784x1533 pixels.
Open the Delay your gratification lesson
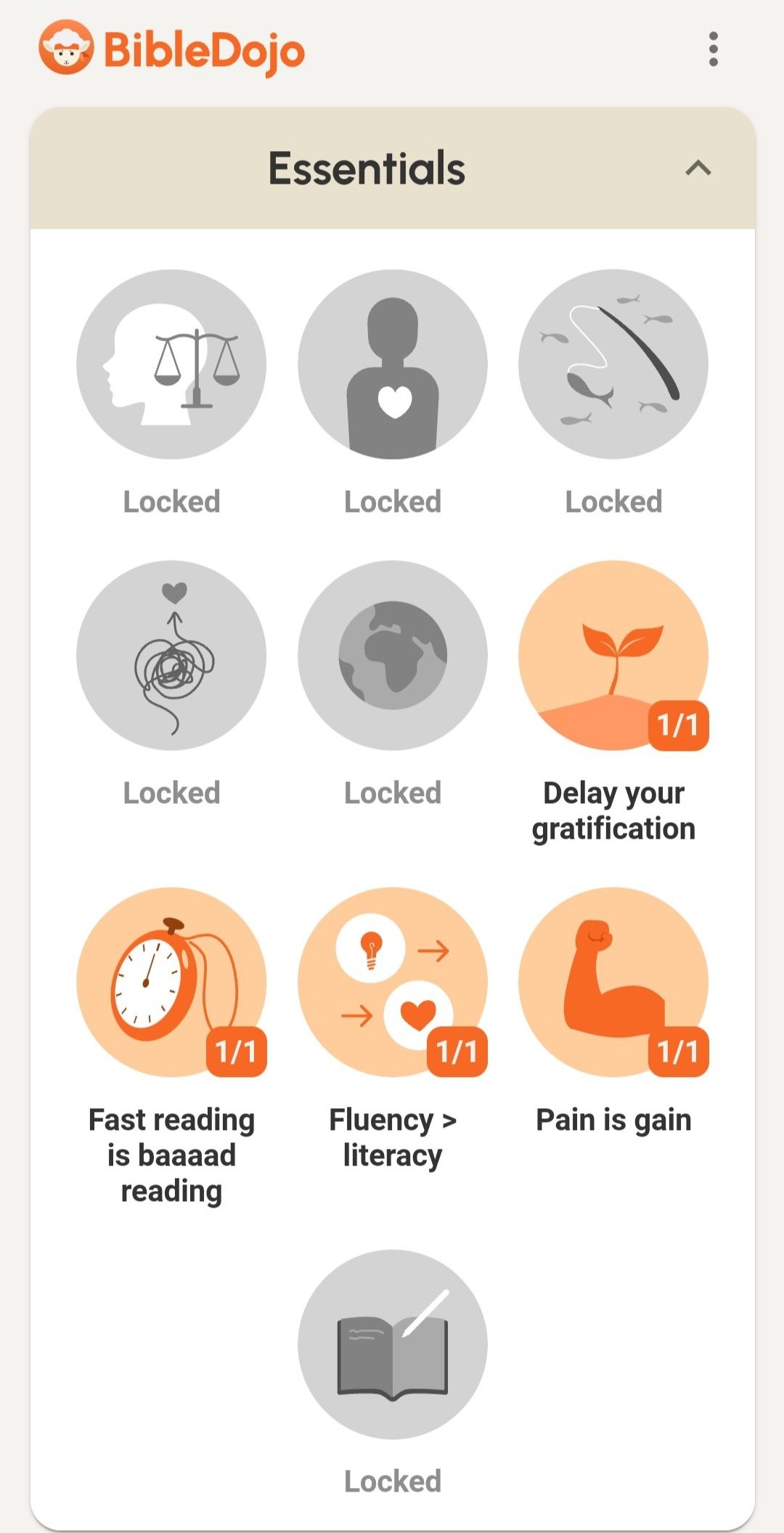click(613, 655)
